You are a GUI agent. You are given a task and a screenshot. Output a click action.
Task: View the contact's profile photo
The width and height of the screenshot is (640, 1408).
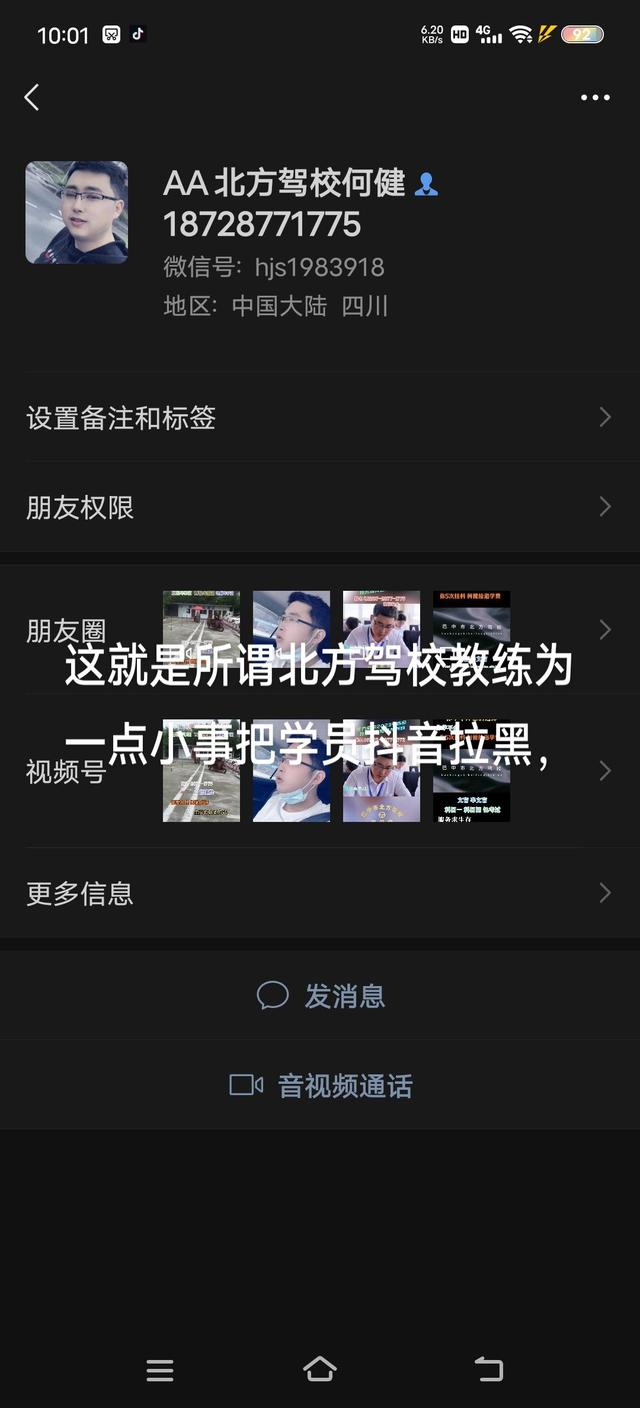point(77,212)
